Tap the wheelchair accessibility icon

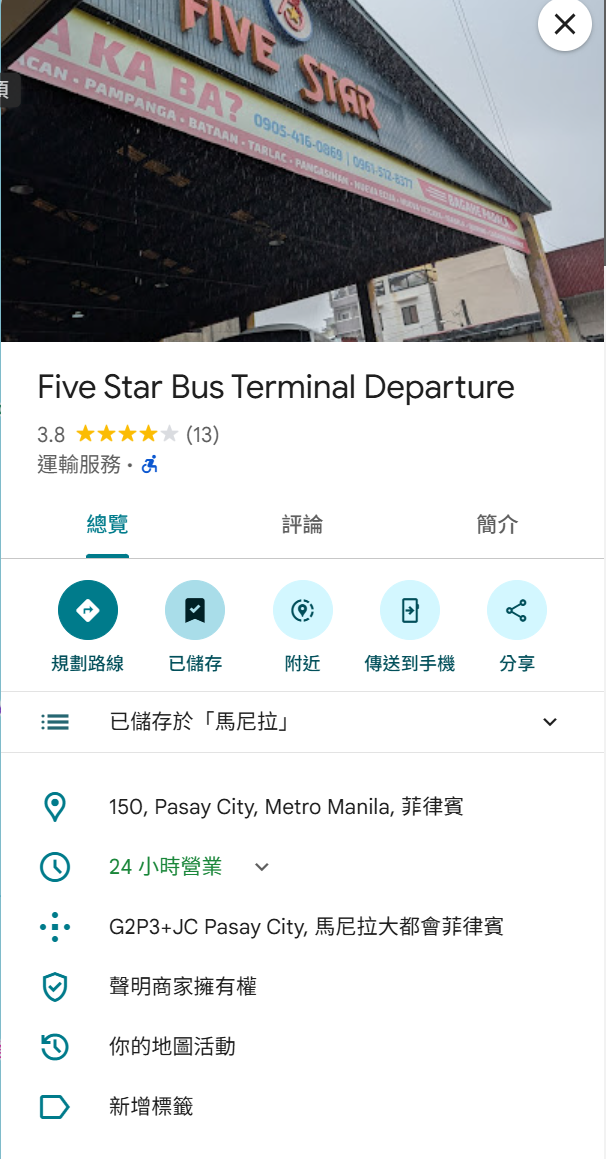(x=149, y=465)
